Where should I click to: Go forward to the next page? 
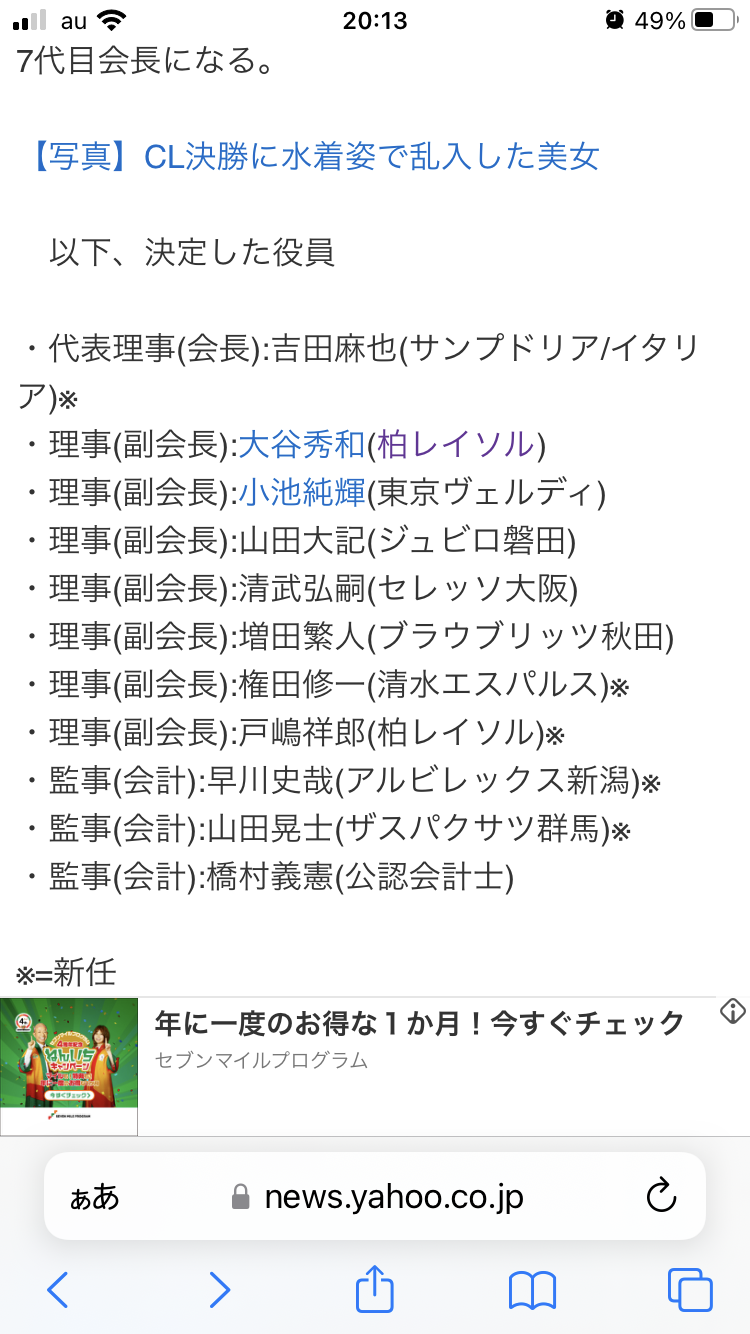219,1290
